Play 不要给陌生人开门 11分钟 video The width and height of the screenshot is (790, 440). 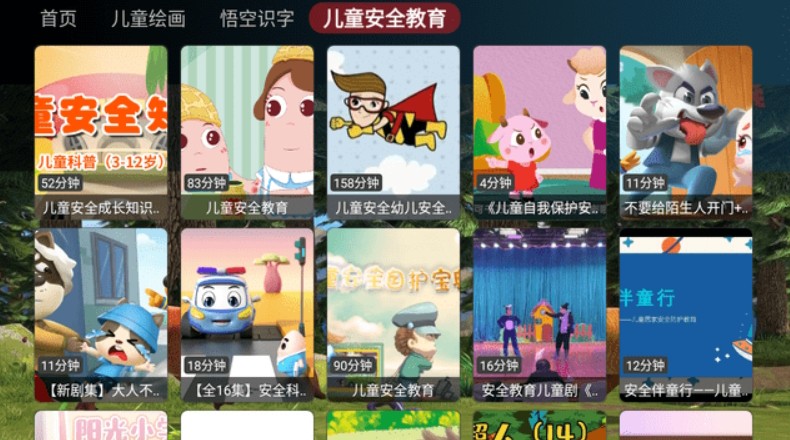(x=685, y=130)
